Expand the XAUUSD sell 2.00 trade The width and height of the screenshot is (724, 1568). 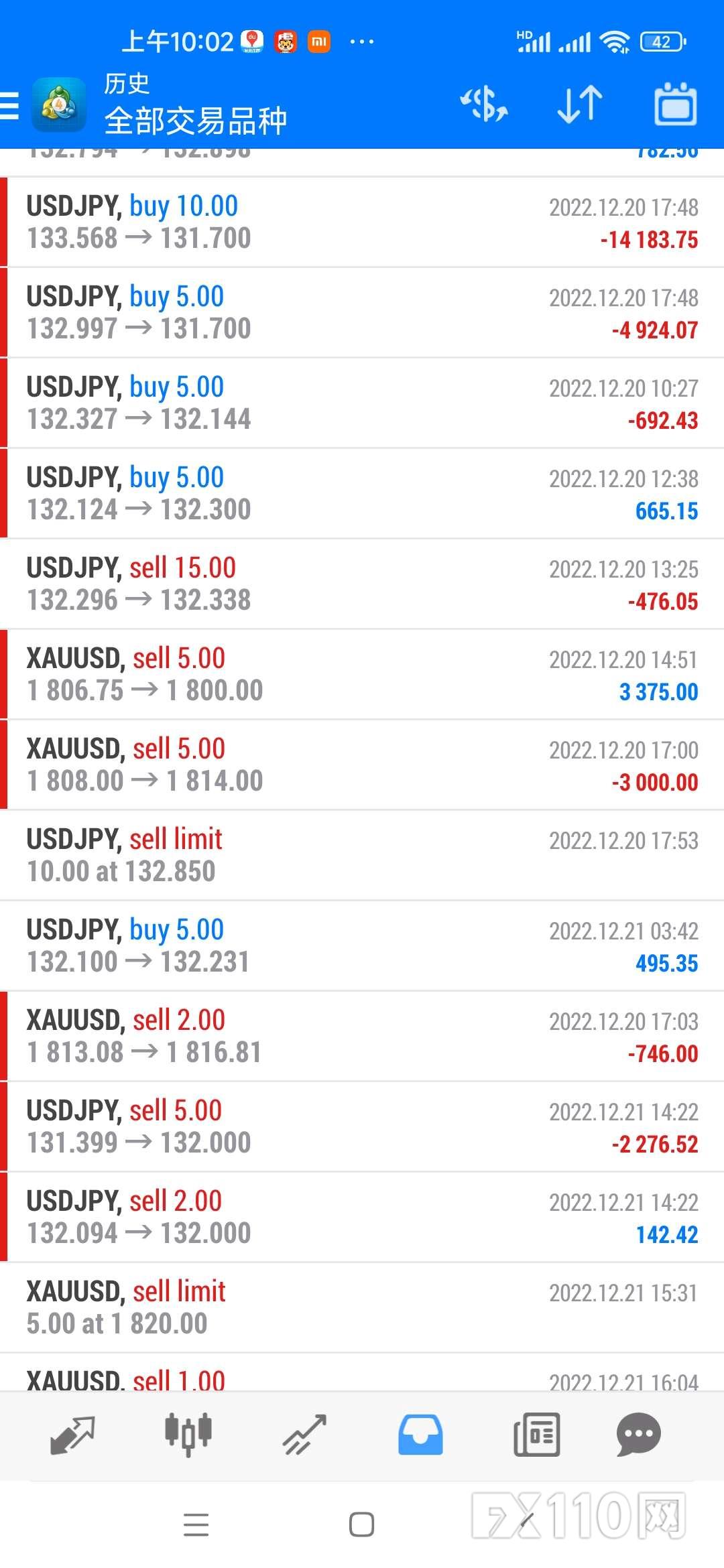[362, 1036]
